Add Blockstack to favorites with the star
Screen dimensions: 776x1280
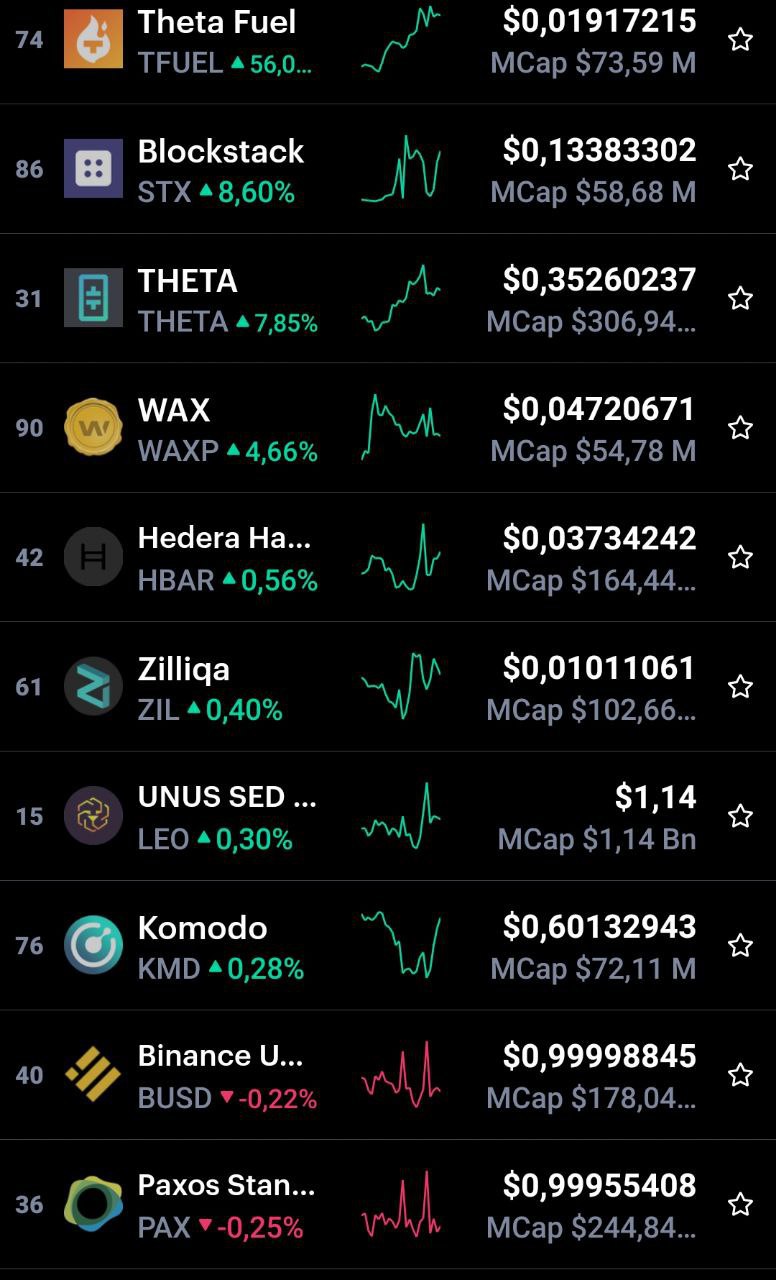point(740,169)
